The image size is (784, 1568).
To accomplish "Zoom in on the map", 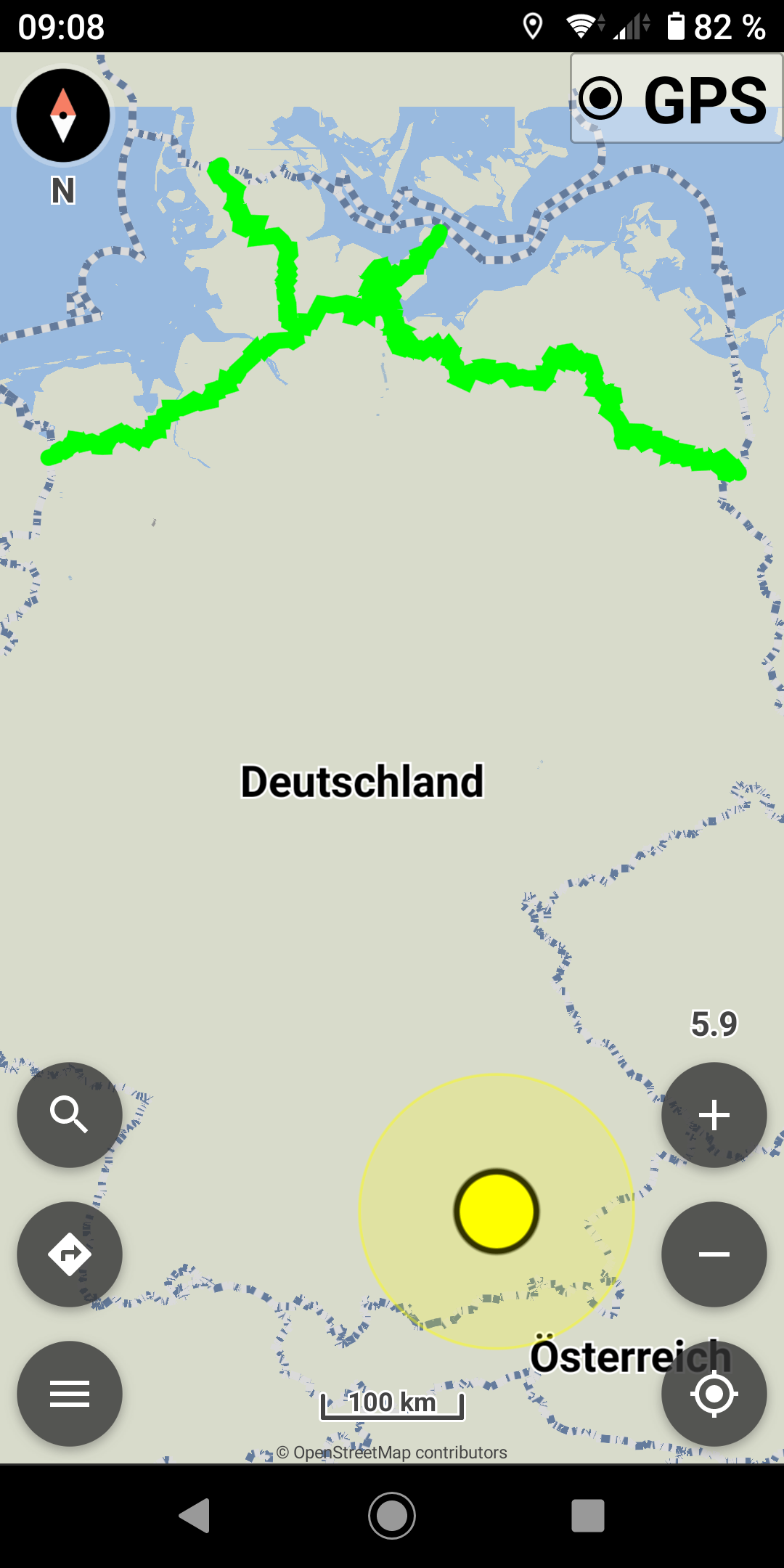I will tap(714, 1115).
